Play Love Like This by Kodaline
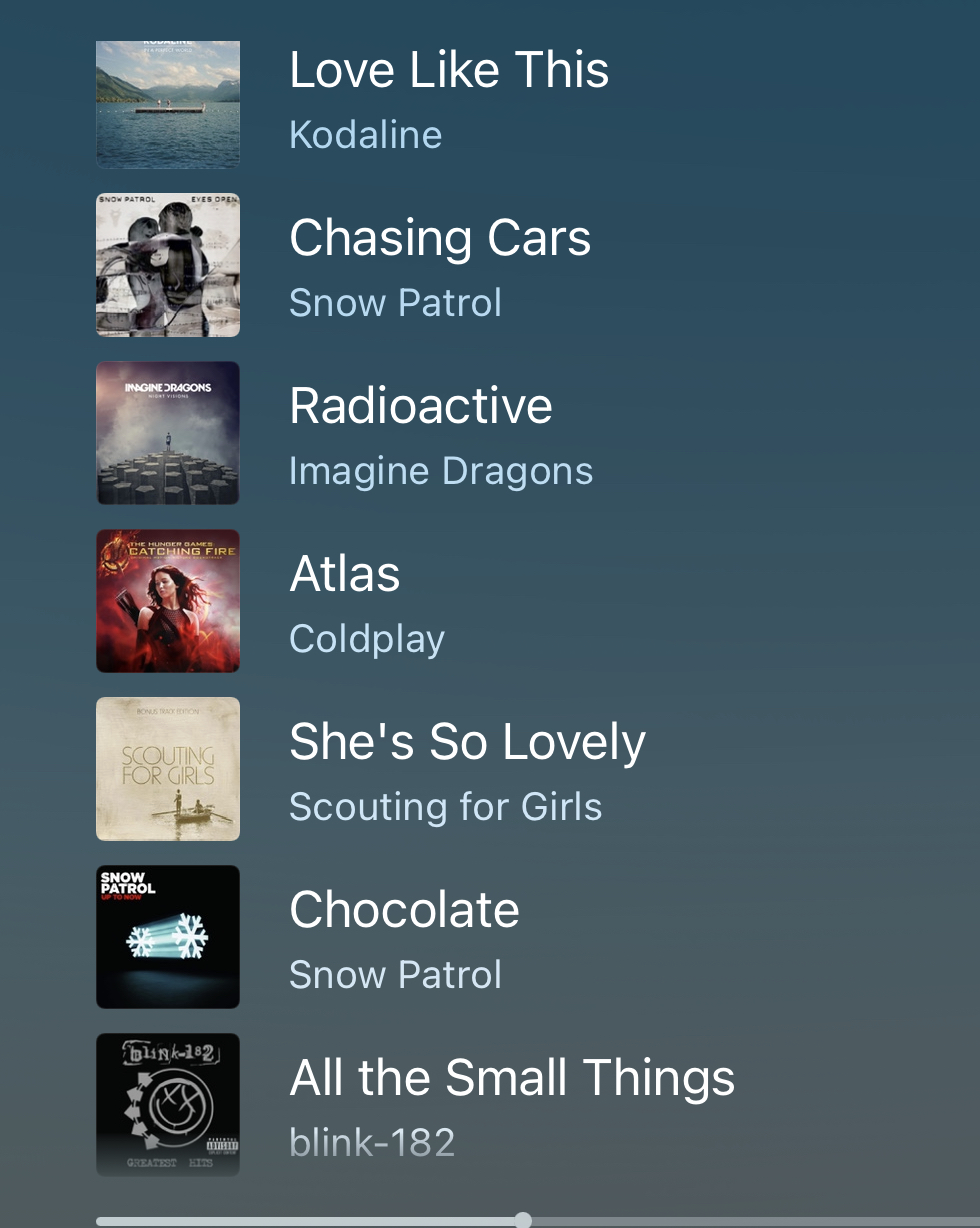Image resolution: width=980 pixels, height=1228 pixels. [449, 98]
